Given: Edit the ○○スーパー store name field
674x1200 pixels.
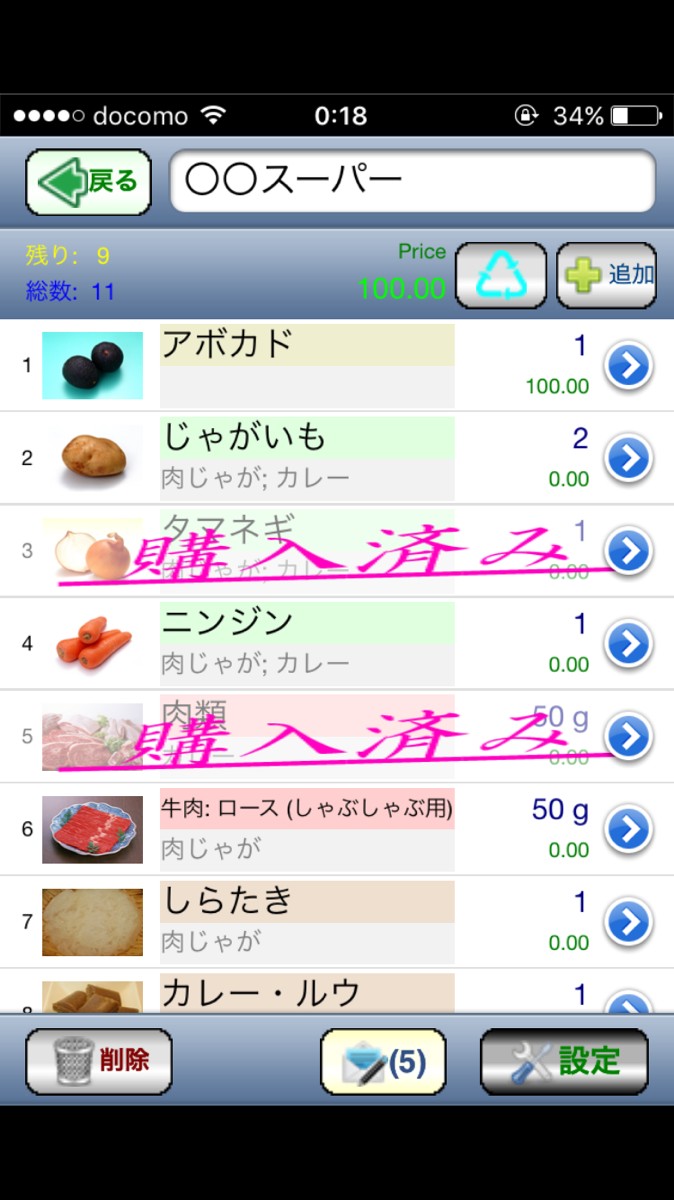Looking at the screenshot, I should pos(412,181).
